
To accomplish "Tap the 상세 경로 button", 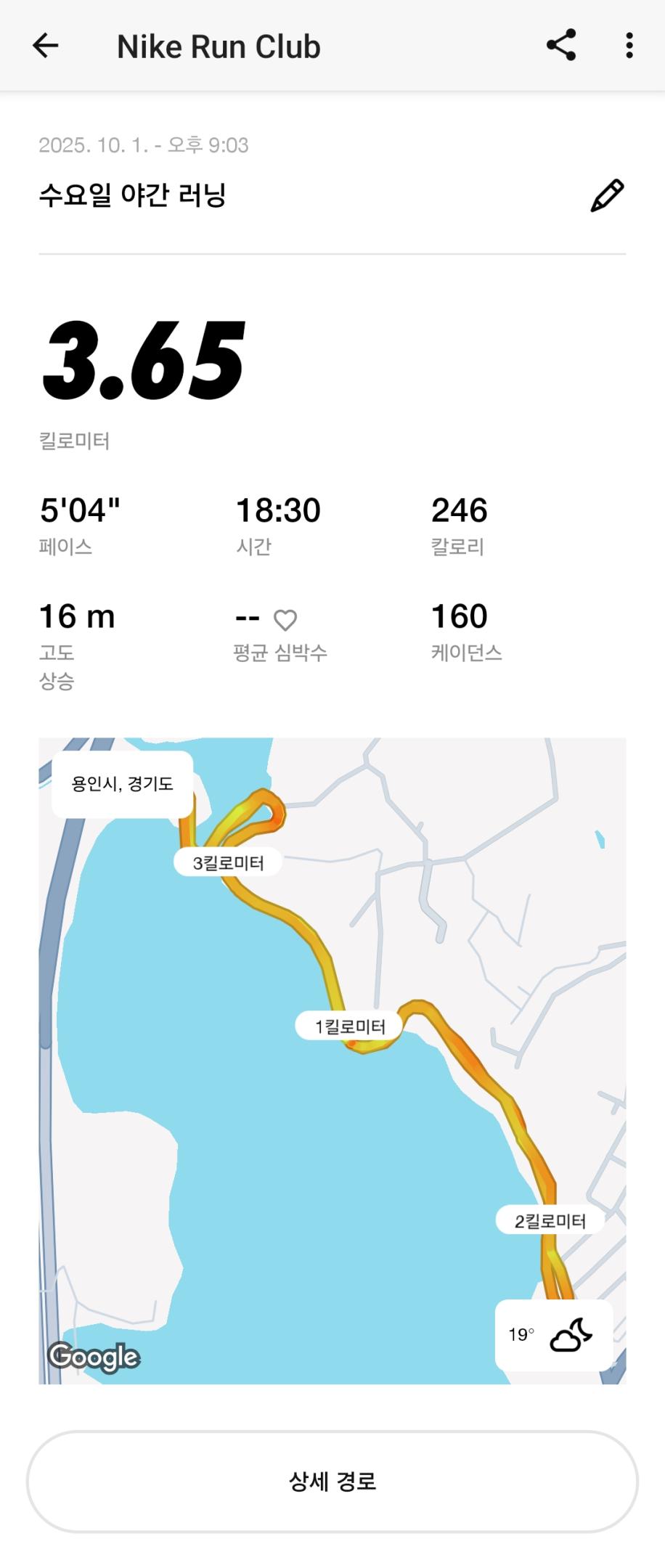I will 332,1482.
